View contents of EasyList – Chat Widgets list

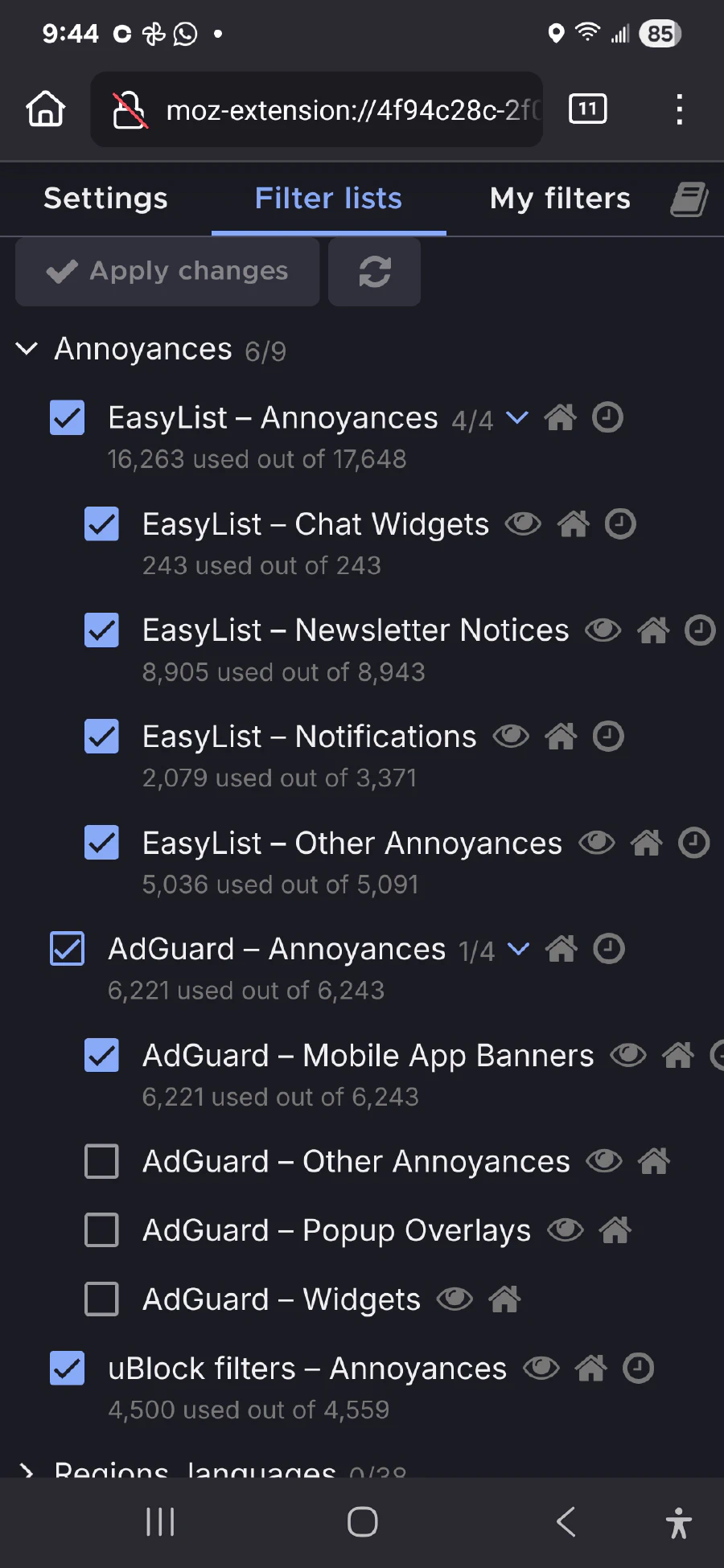[x=524, y=523]
